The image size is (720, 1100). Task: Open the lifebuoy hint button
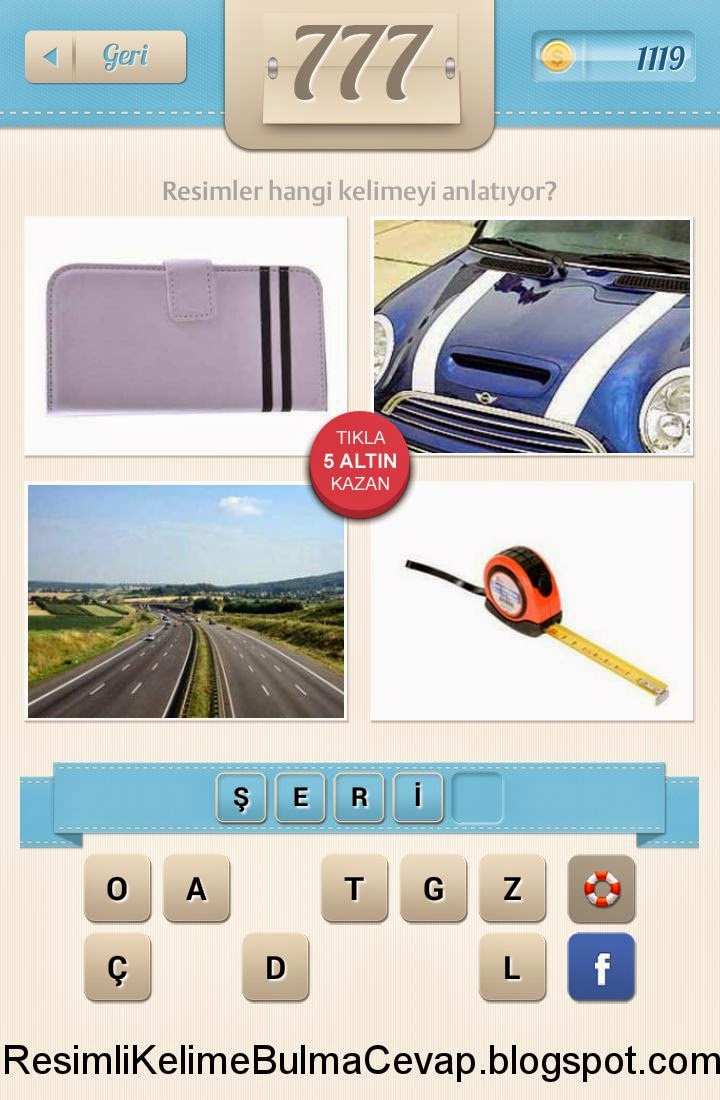(601, 888)
